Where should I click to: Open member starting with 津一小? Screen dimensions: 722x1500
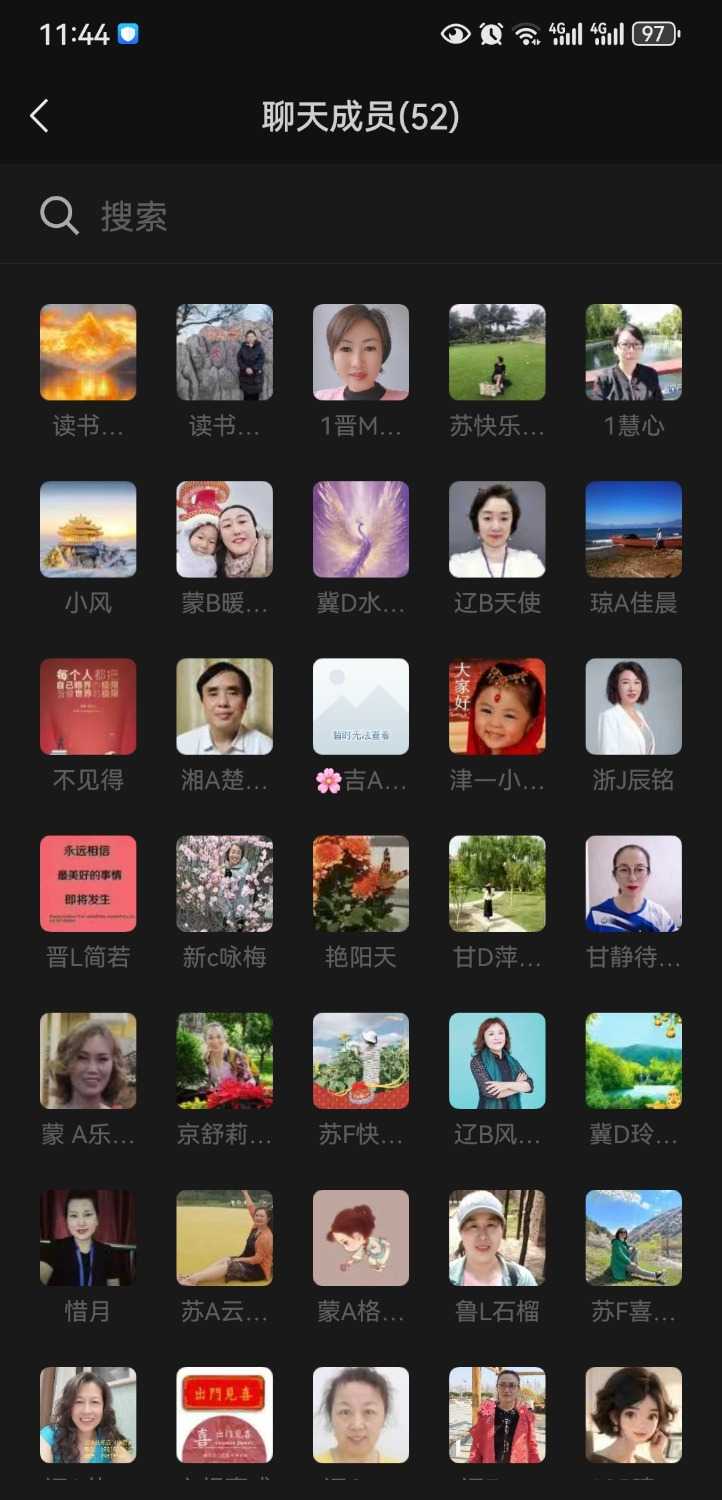pyautogui.click(x=497, y=707)
